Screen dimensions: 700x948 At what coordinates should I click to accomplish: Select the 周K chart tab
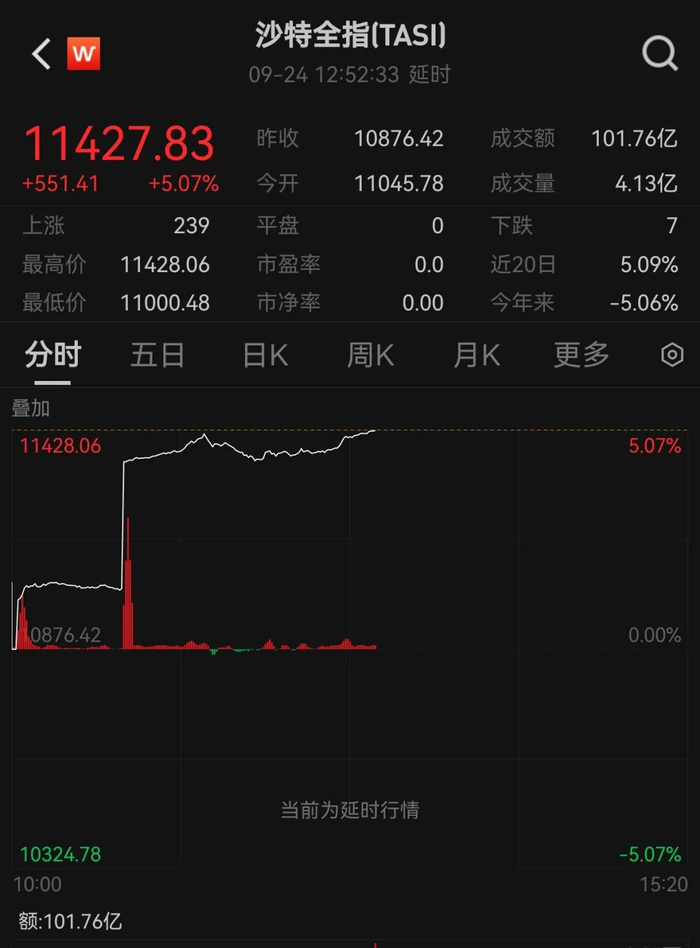click(370, 354)
